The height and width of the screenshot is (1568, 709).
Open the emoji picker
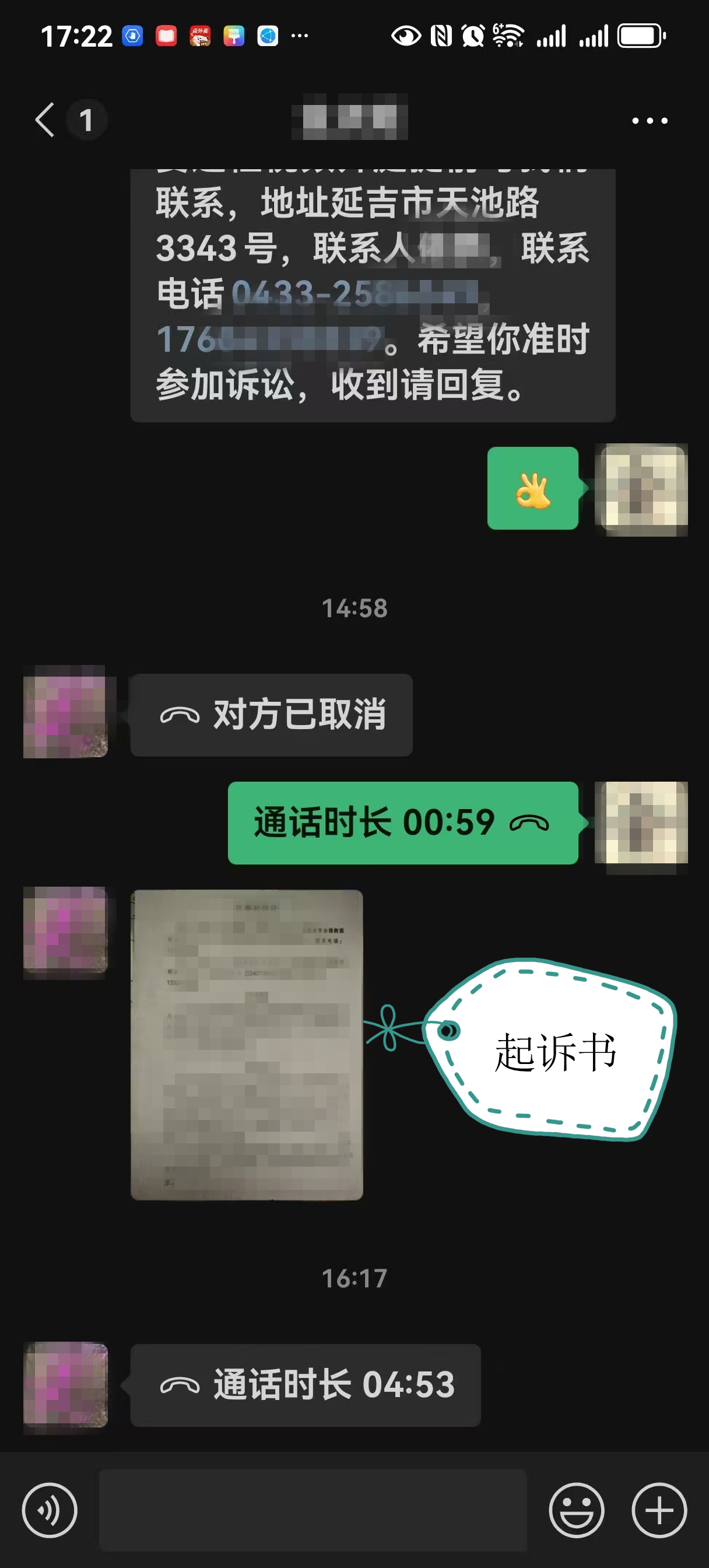(x=575, y=1510)
